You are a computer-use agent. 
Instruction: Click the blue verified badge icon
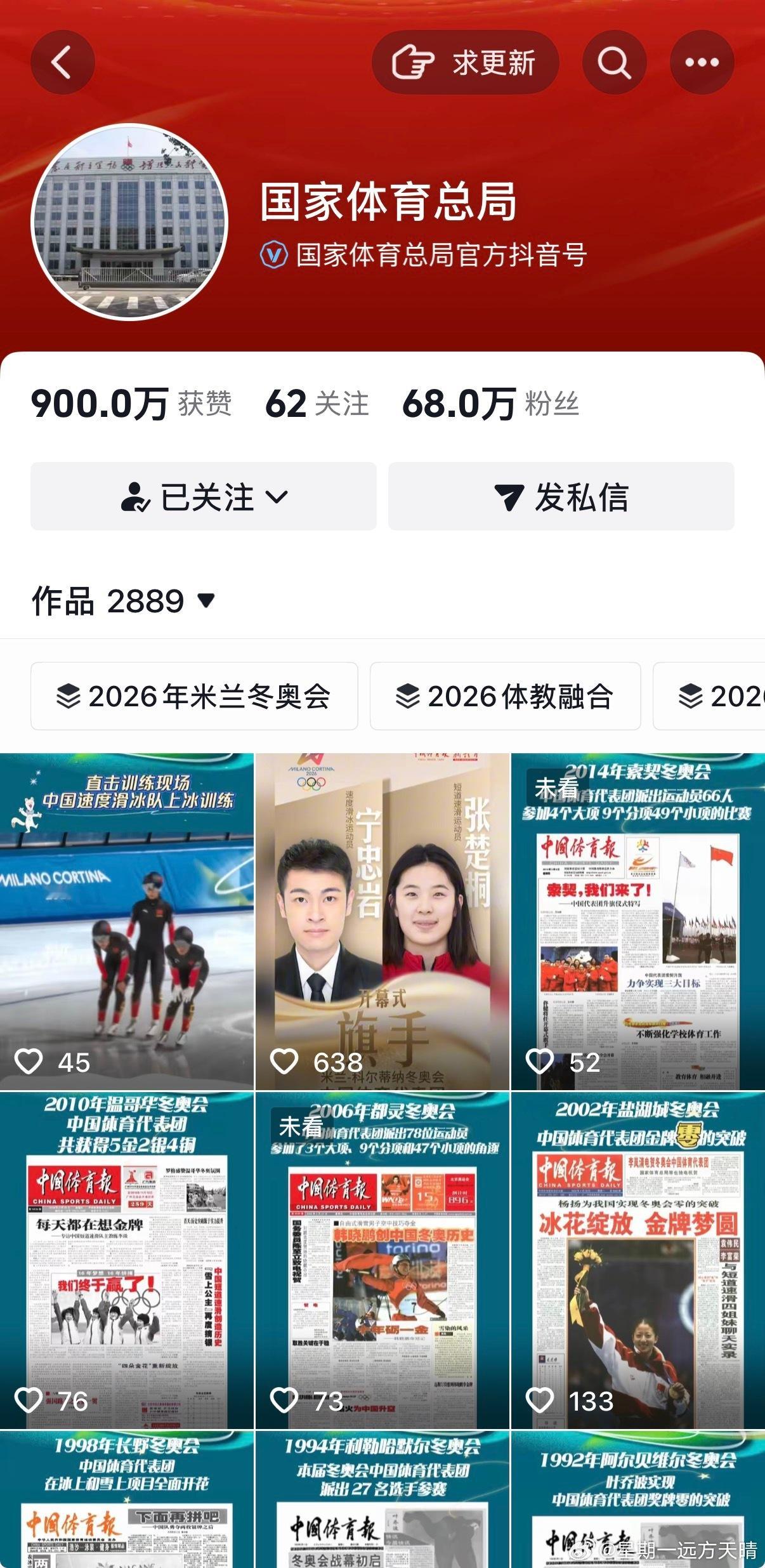(x=275, y=252)
